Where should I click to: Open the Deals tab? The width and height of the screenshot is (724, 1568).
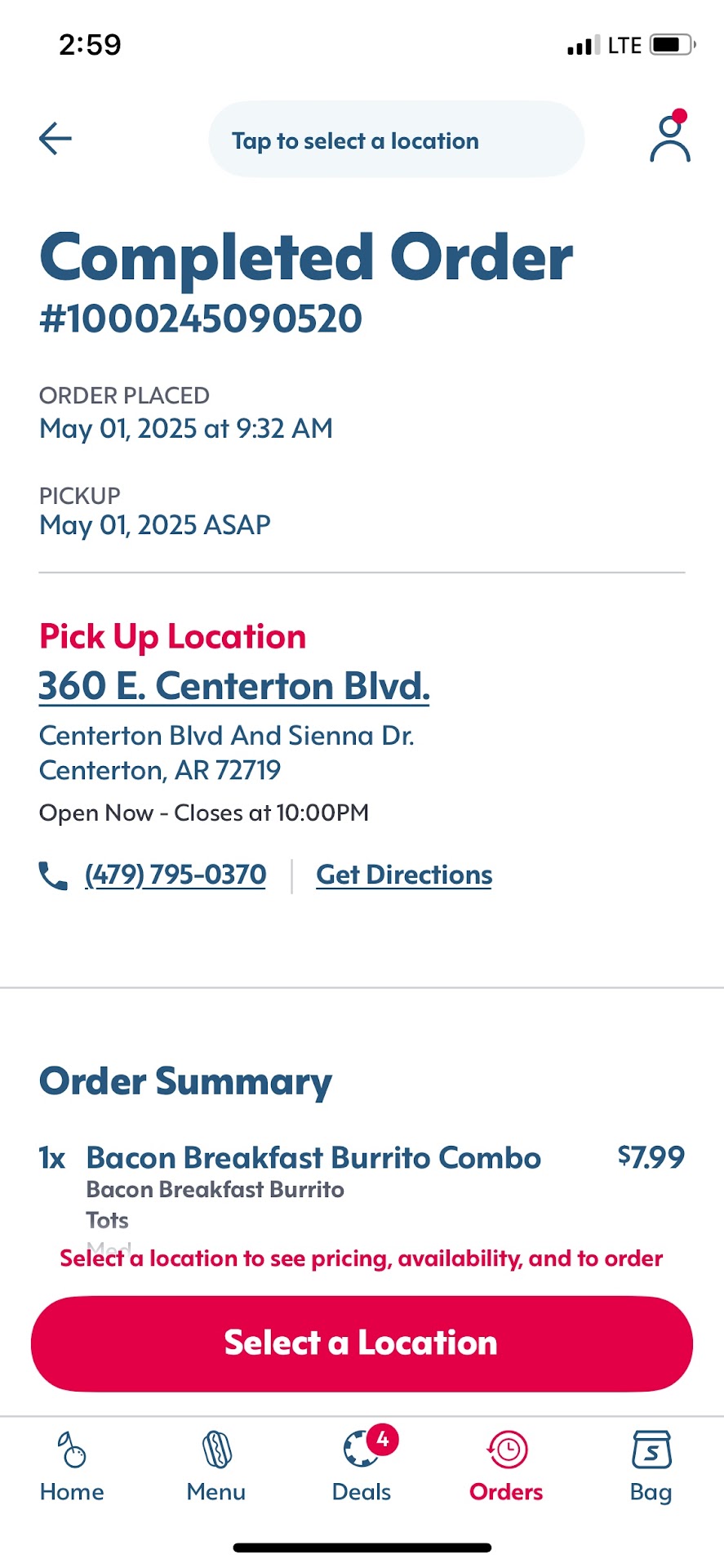362,1467
